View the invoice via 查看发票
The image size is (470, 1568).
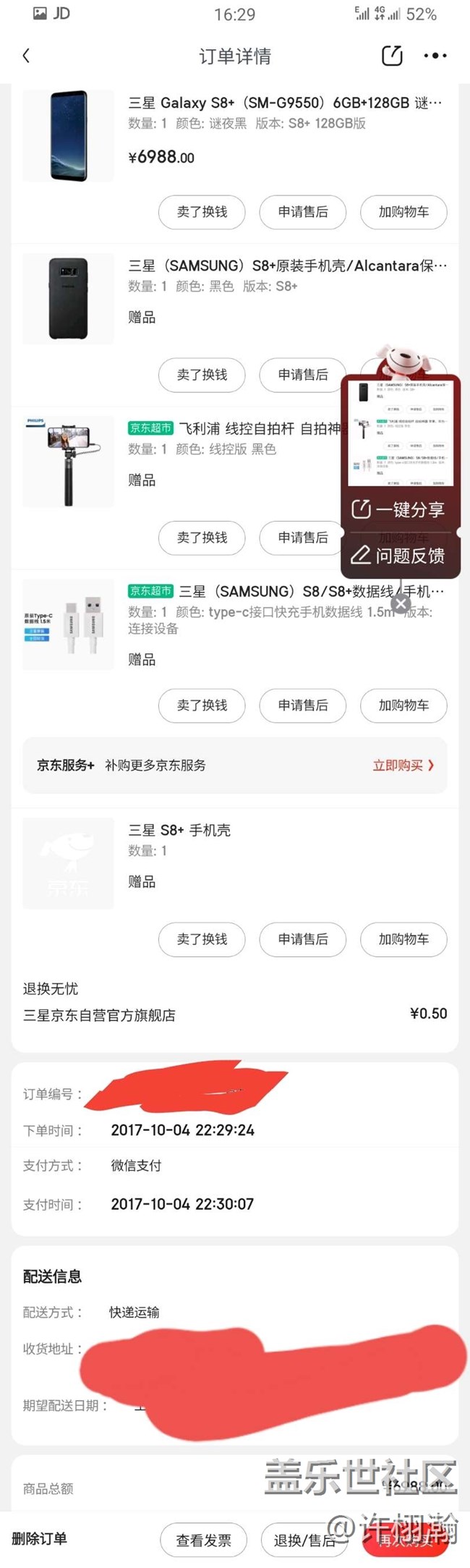pos(203,1541)
